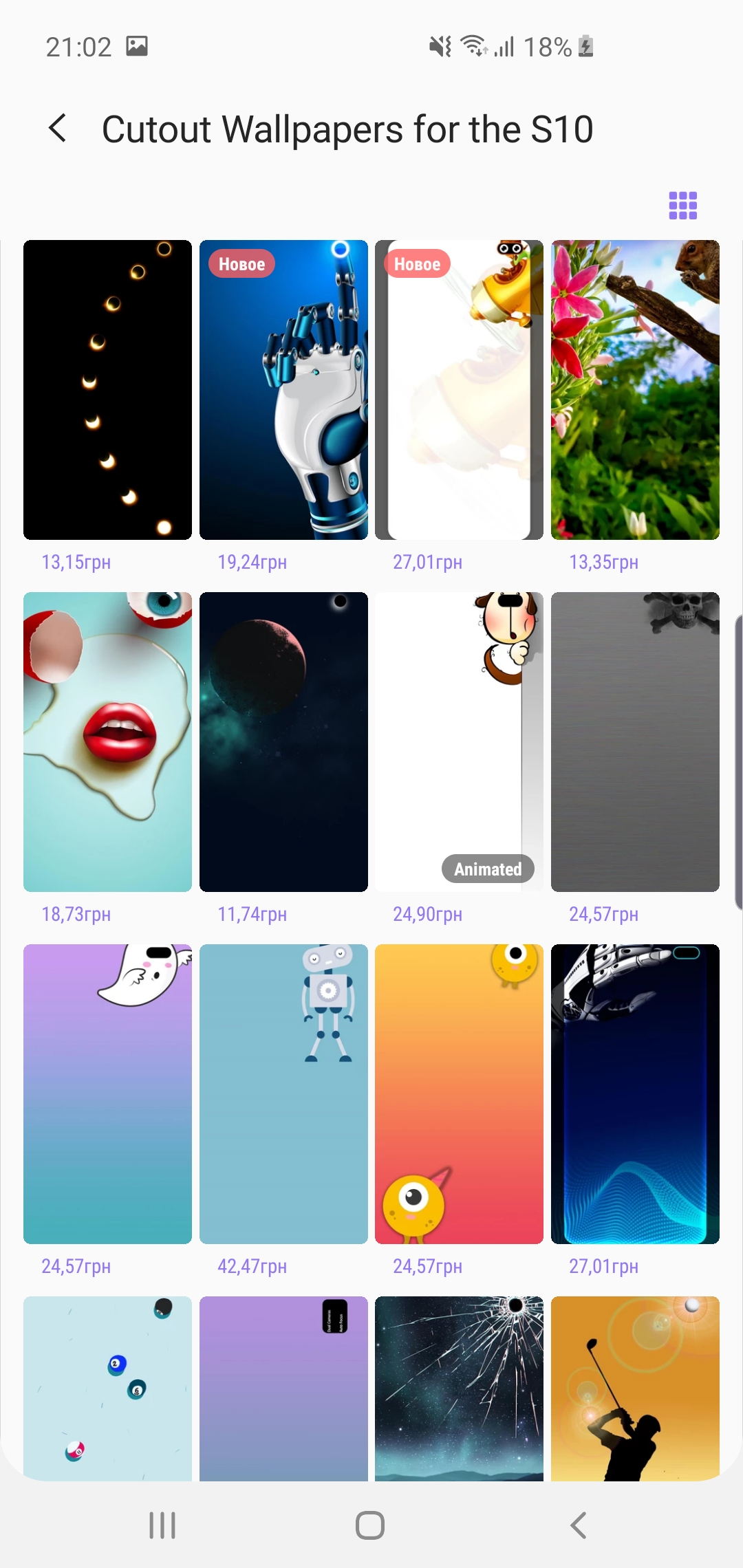Image resolution: width=743 pixels, height=1568 pixels.
Task: Open the eclipse phases wallpaper
Action: click(107, 390)
